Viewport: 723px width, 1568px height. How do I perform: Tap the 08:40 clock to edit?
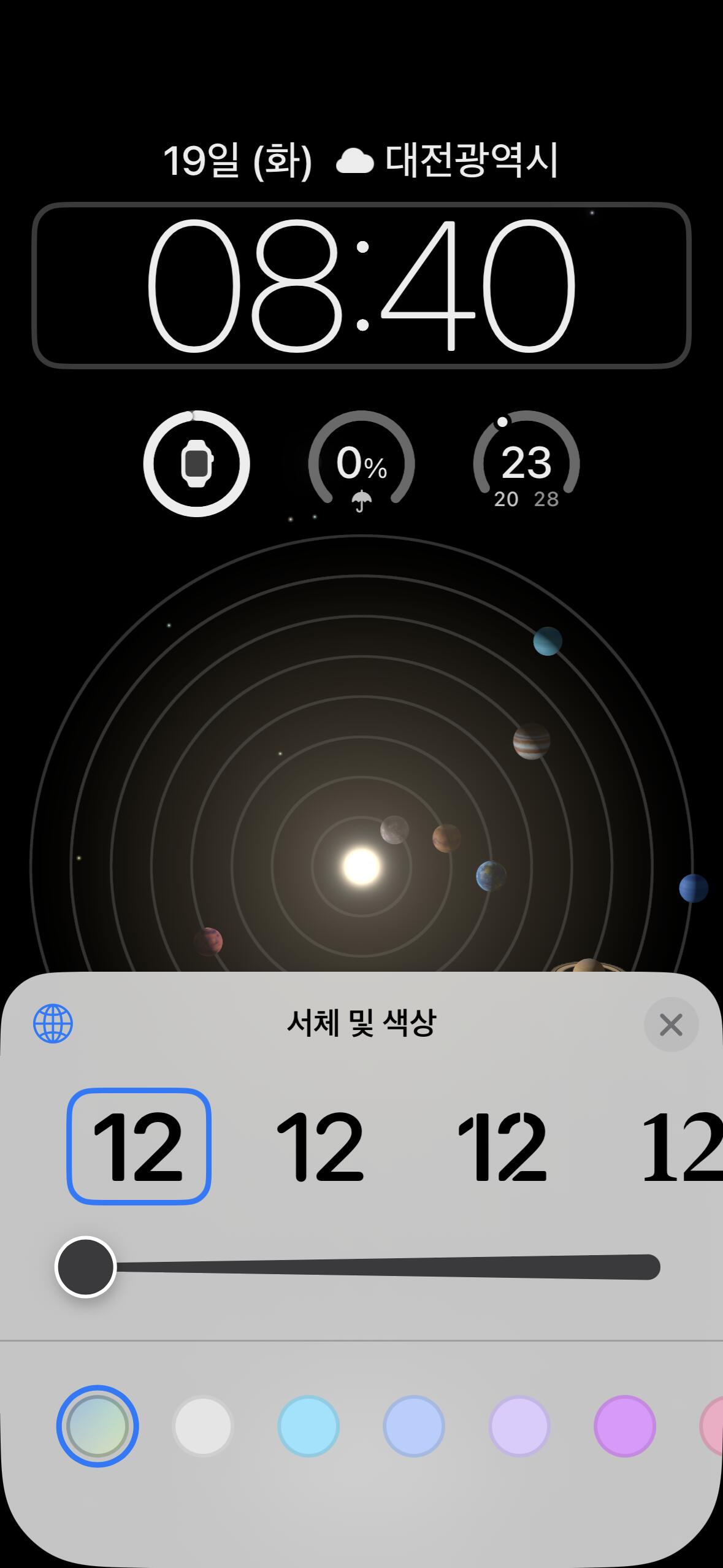click(x=361, y=285)
